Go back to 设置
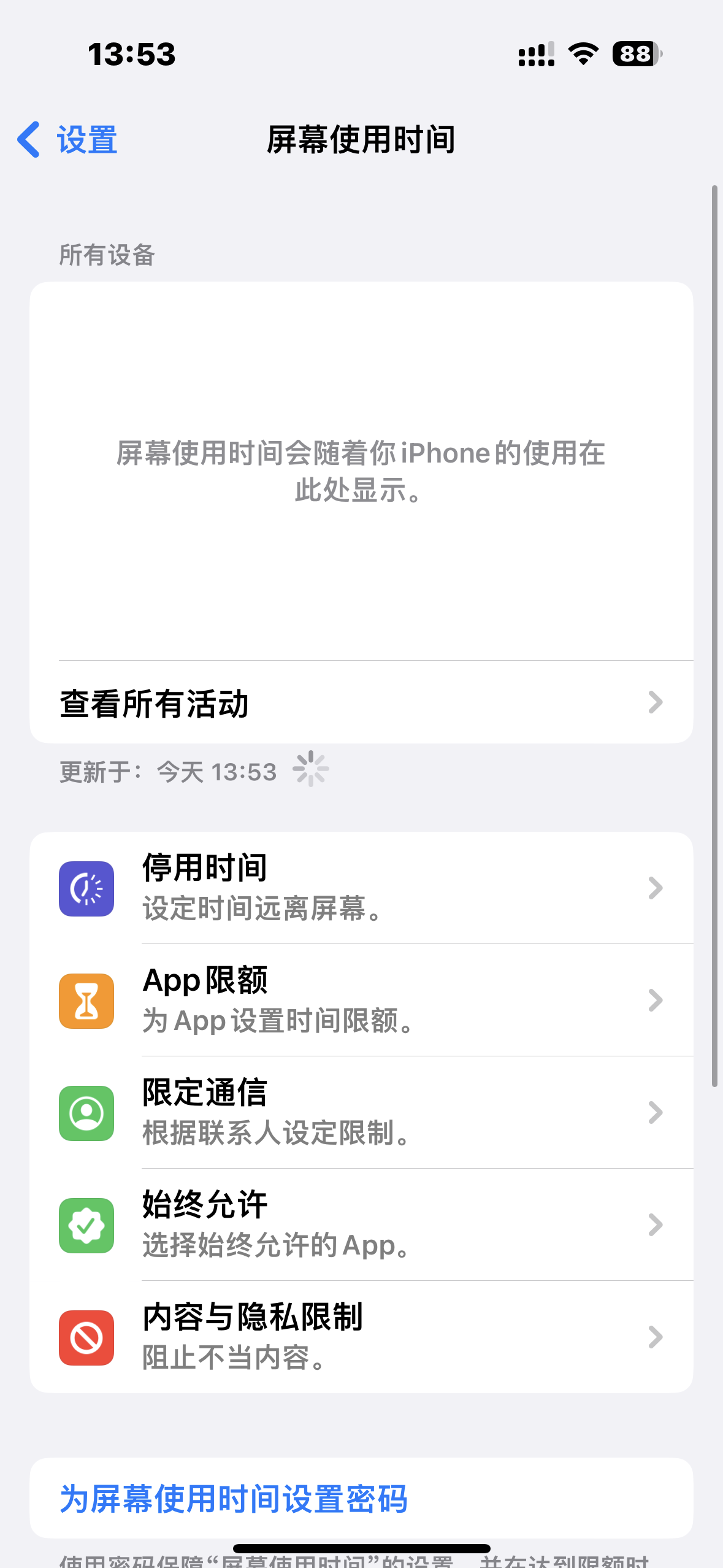 [67, 140]
